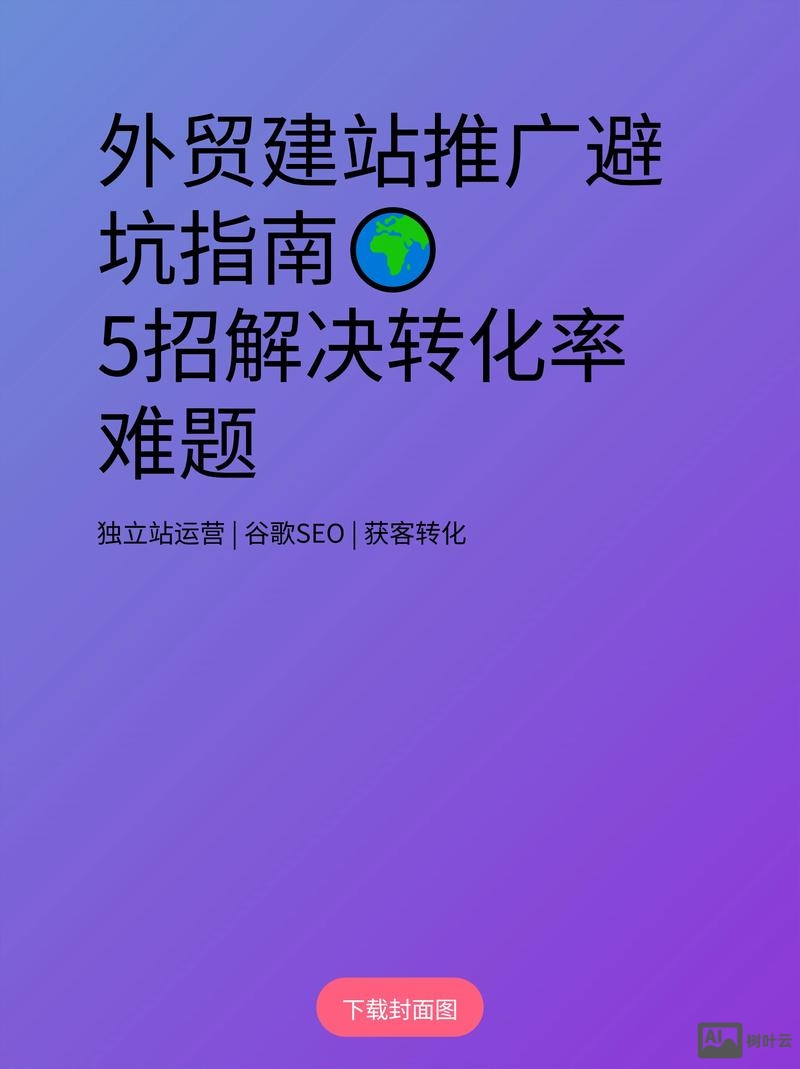Click the 获客转化 keyword text

413,533
